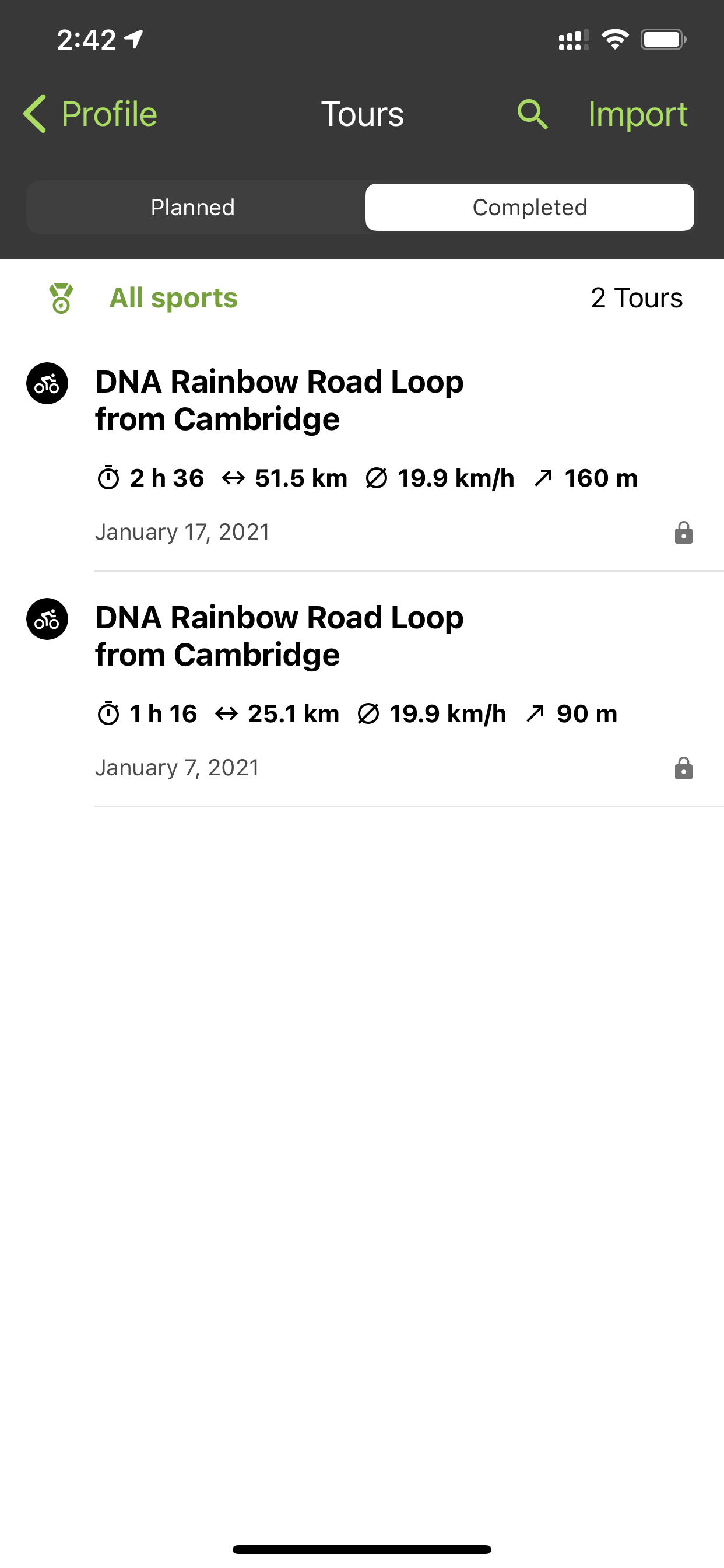Open the All sports filter
Viewport: 724px width, 1568px height.
173,298
